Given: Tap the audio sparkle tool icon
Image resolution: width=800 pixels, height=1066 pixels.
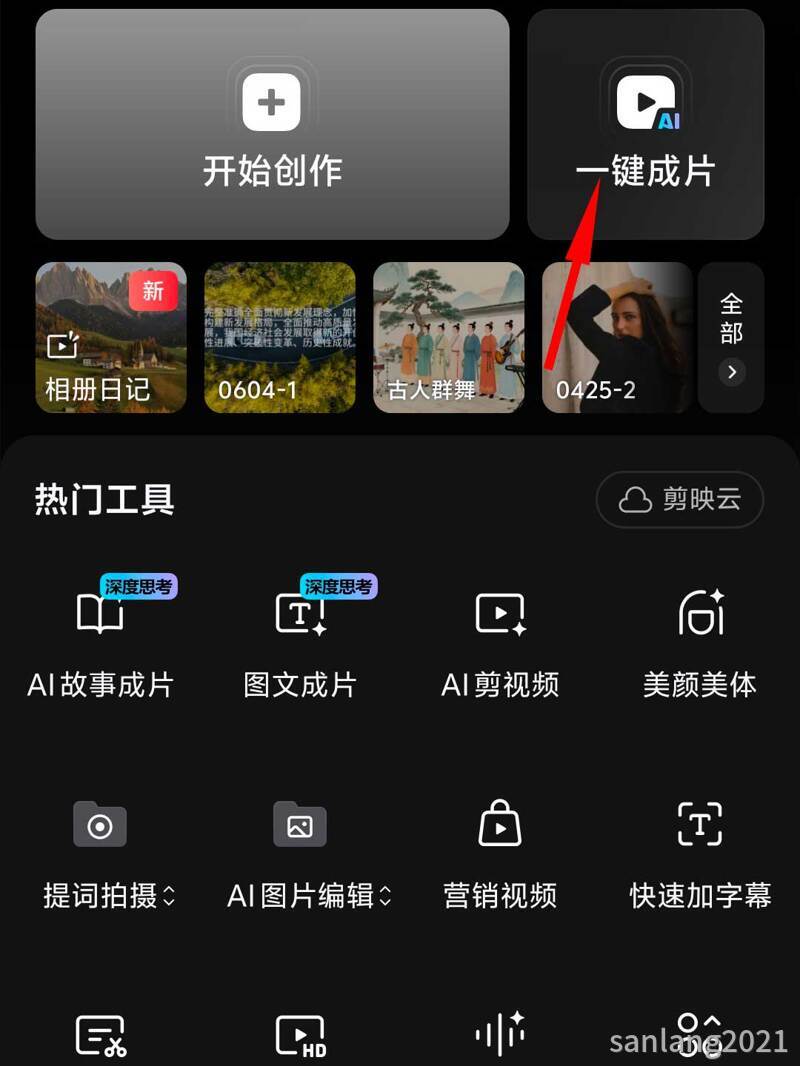Looking at the screenshot, I should tap(500, 1035).
